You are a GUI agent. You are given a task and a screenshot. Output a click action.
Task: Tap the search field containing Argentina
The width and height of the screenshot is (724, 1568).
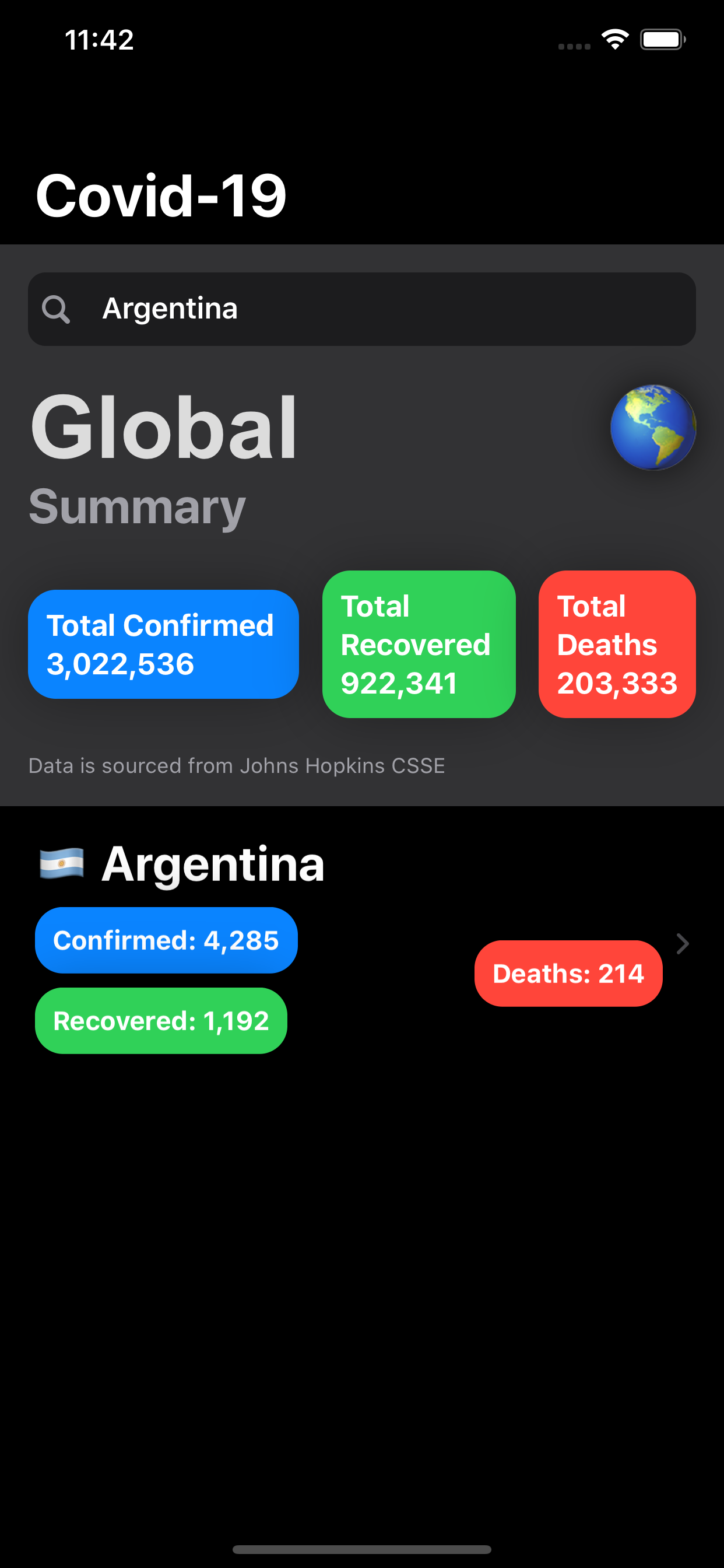tap(362, 309)
